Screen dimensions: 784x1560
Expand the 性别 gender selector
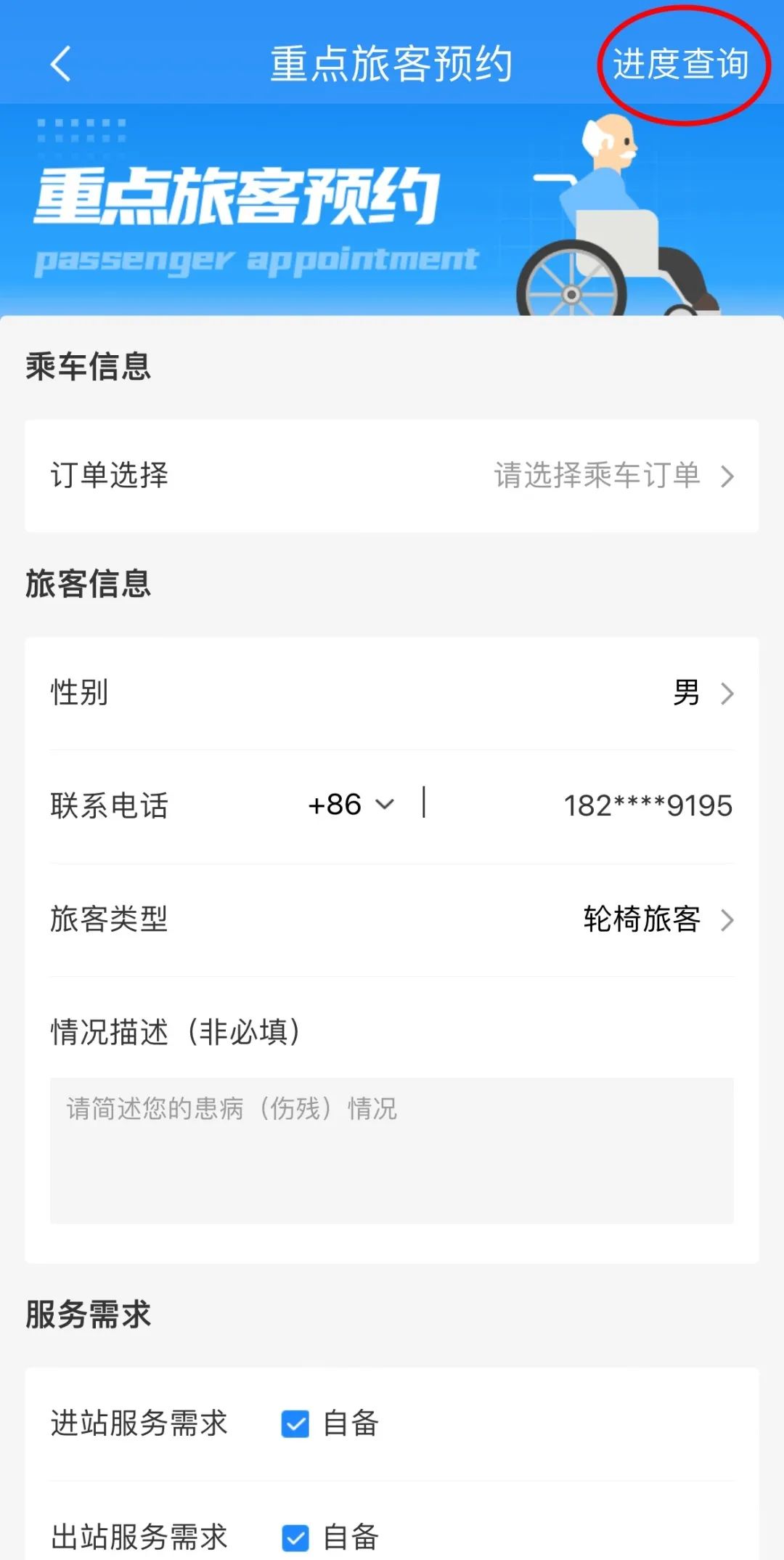[392, 694]
